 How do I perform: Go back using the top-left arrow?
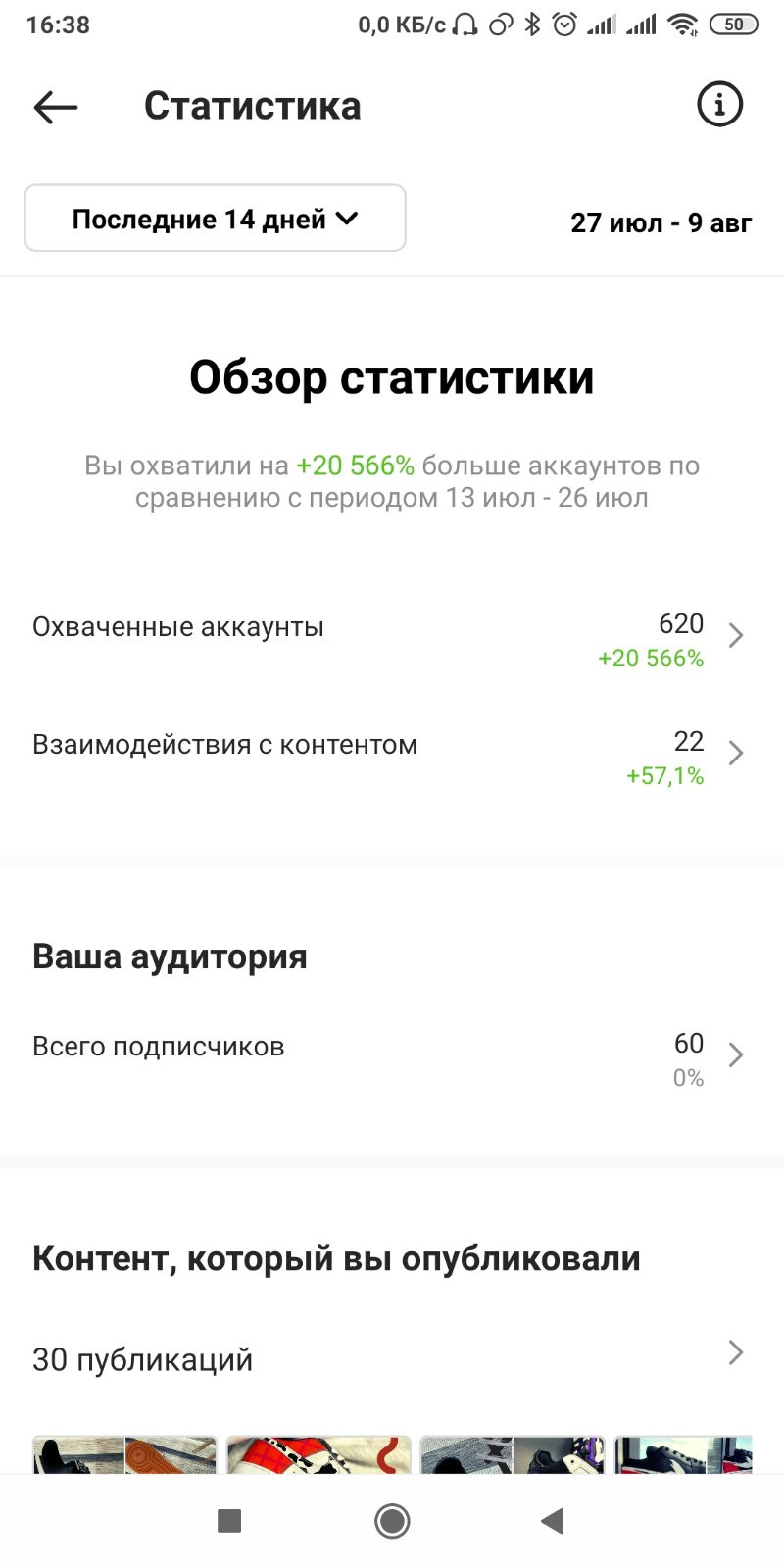pos(56,107)
